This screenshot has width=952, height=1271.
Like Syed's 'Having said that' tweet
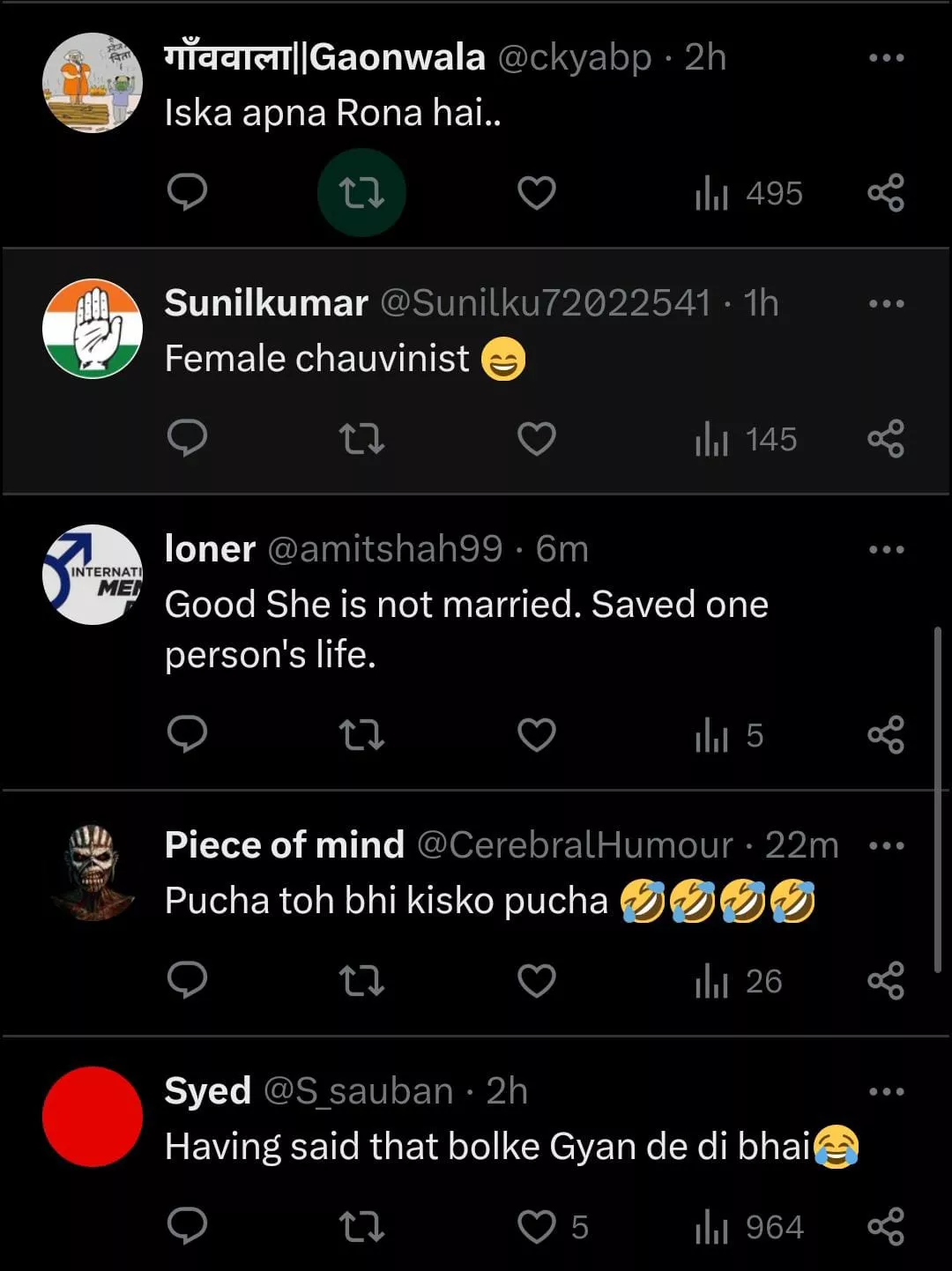(x=536, y=1226)
